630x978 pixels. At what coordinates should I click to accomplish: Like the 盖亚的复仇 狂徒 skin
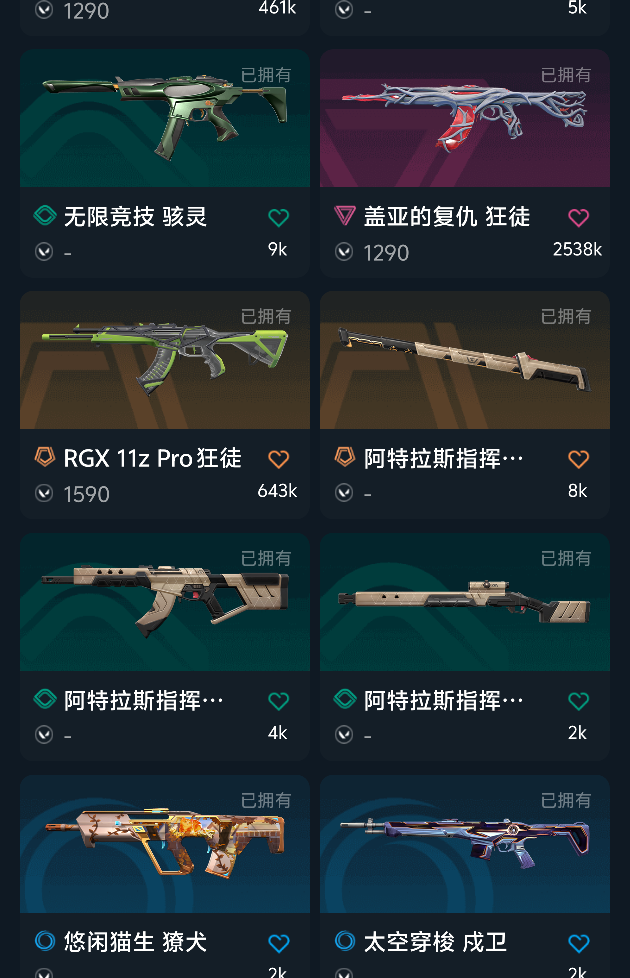(578, 217)
